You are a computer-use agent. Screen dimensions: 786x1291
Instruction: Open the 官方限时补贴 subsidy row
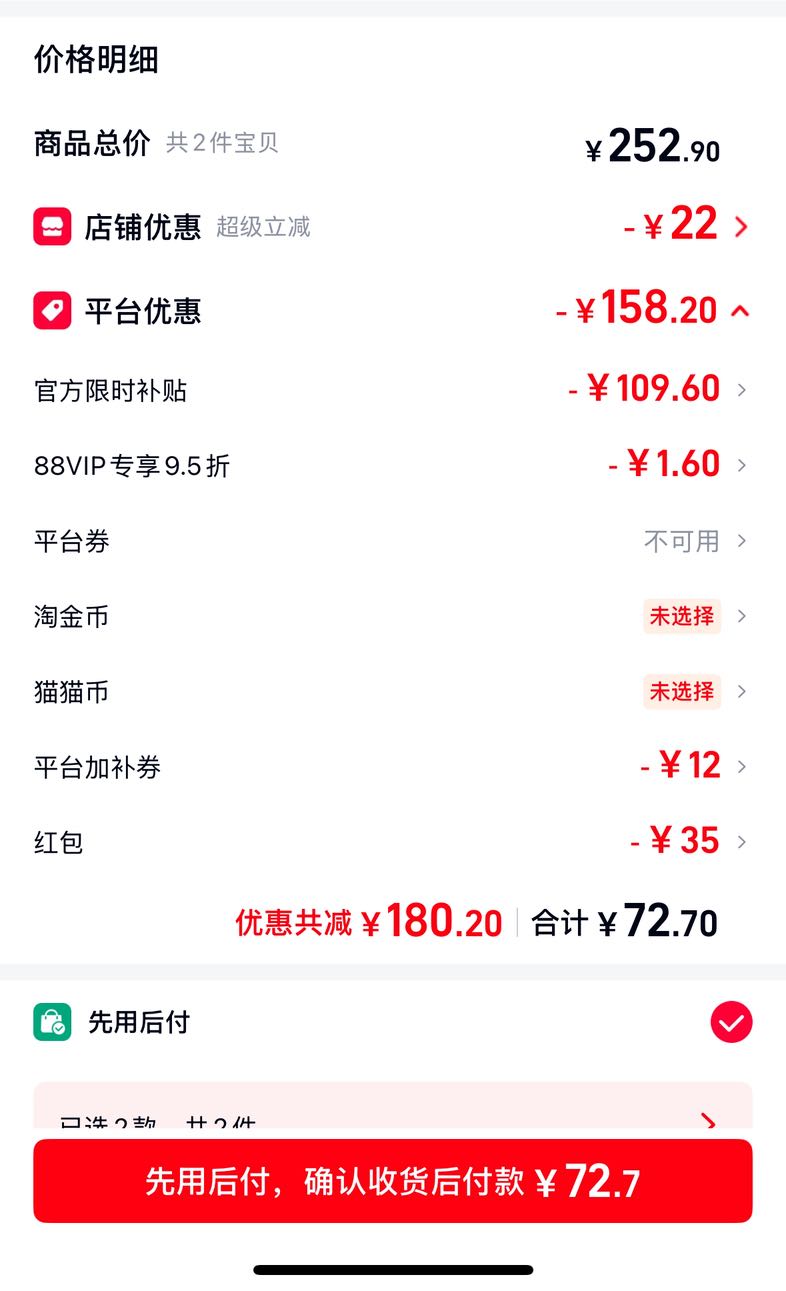point(393,389)
